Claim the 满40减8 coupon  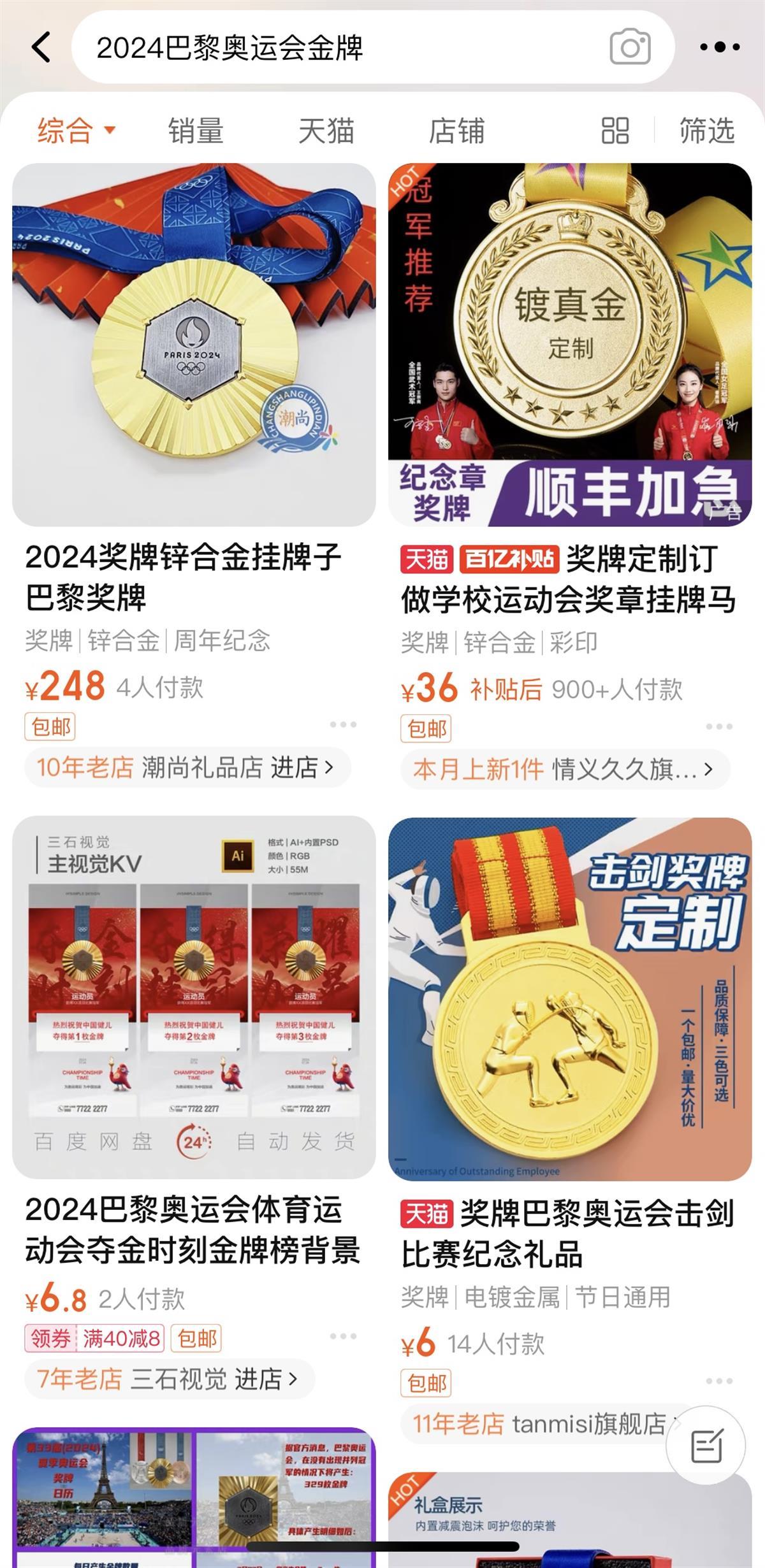(x=94, y=1338)
